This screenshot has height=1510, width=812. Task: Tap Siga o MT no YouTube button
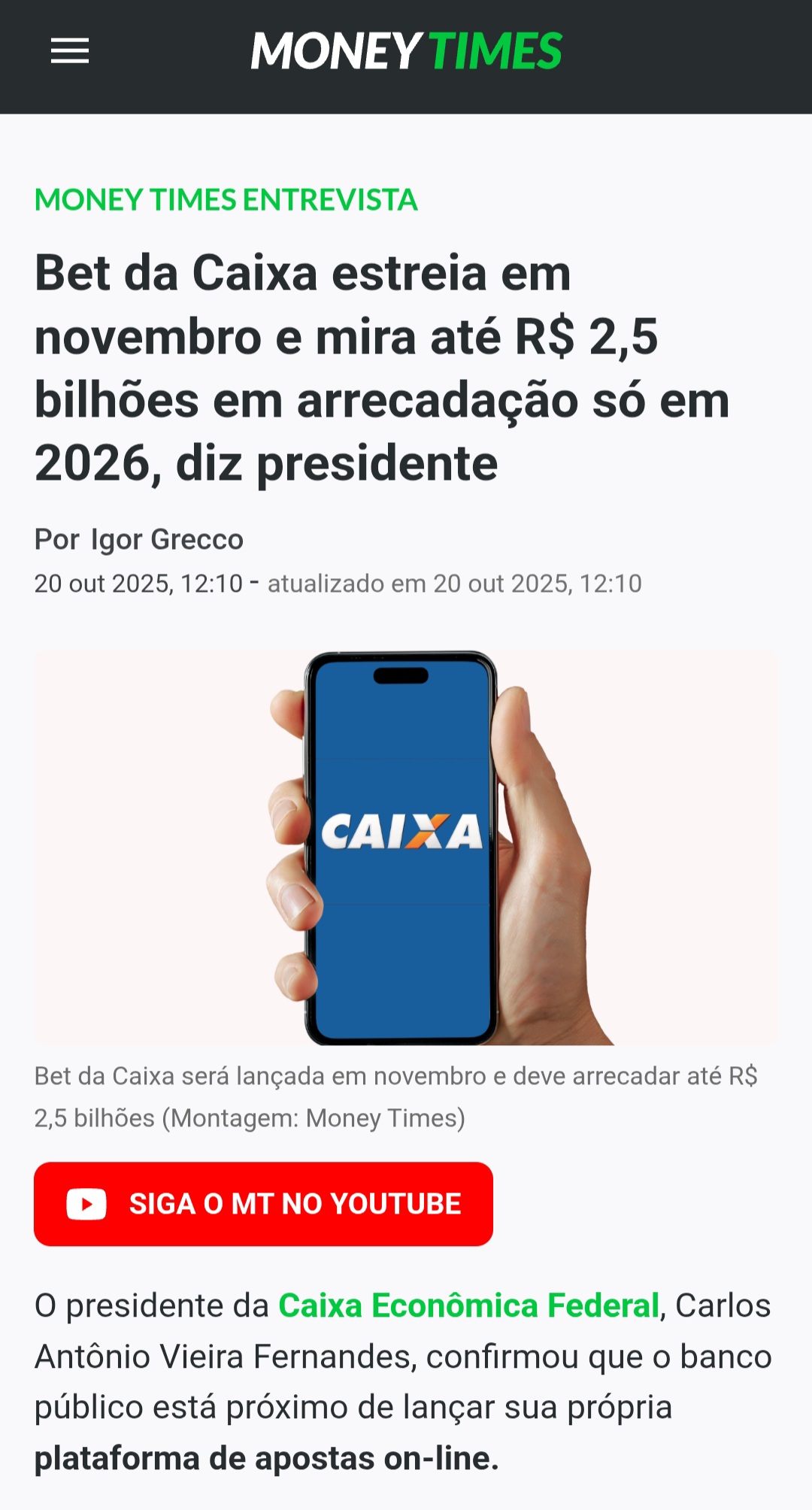[263, 1204]
